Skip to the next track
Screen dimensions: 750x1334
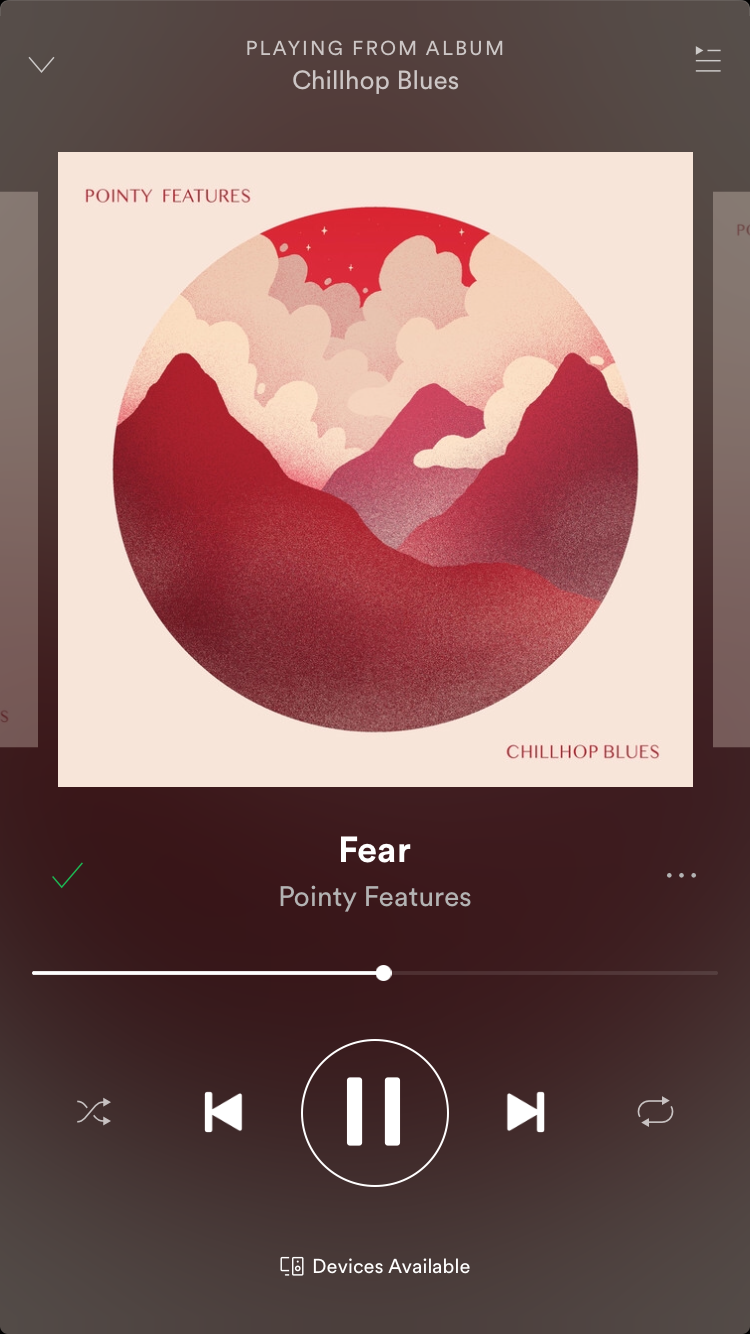tap(525, 1112)
